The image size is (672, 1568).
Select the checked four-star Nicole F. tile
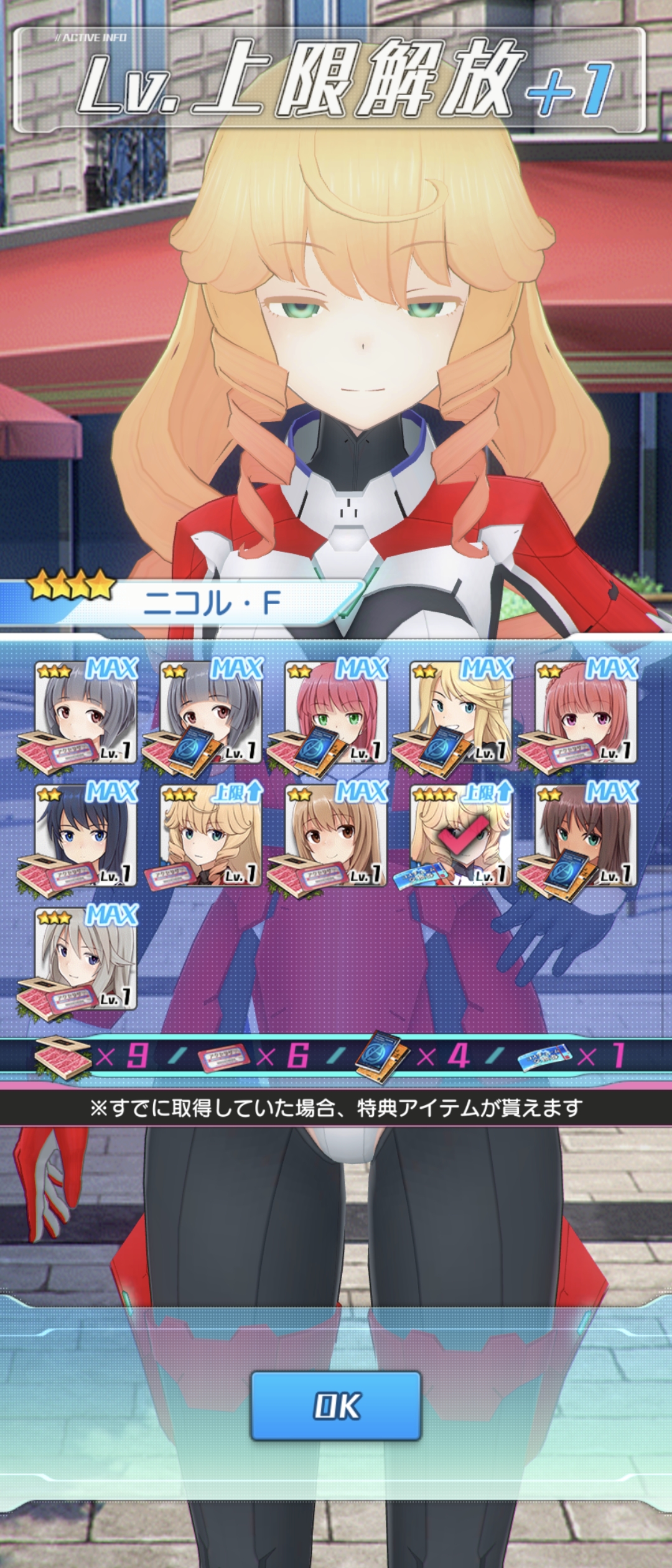(x=461, y=836)
